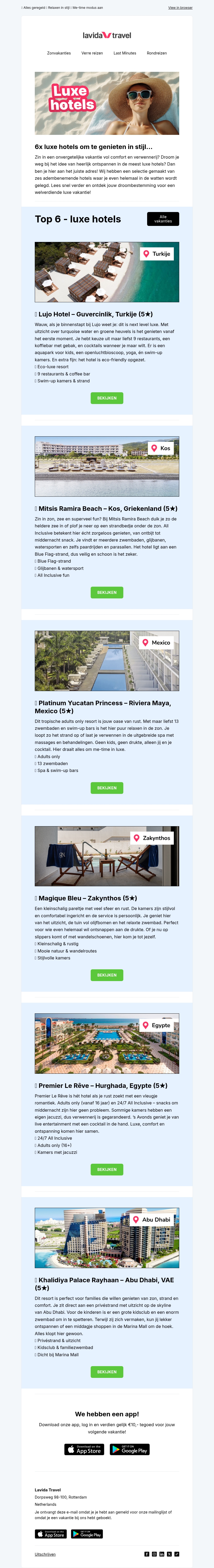Image resolution: width=214 pixels, height=1568 pixels.
Task: Go to Zonvakanties
Action: (59, 53)
